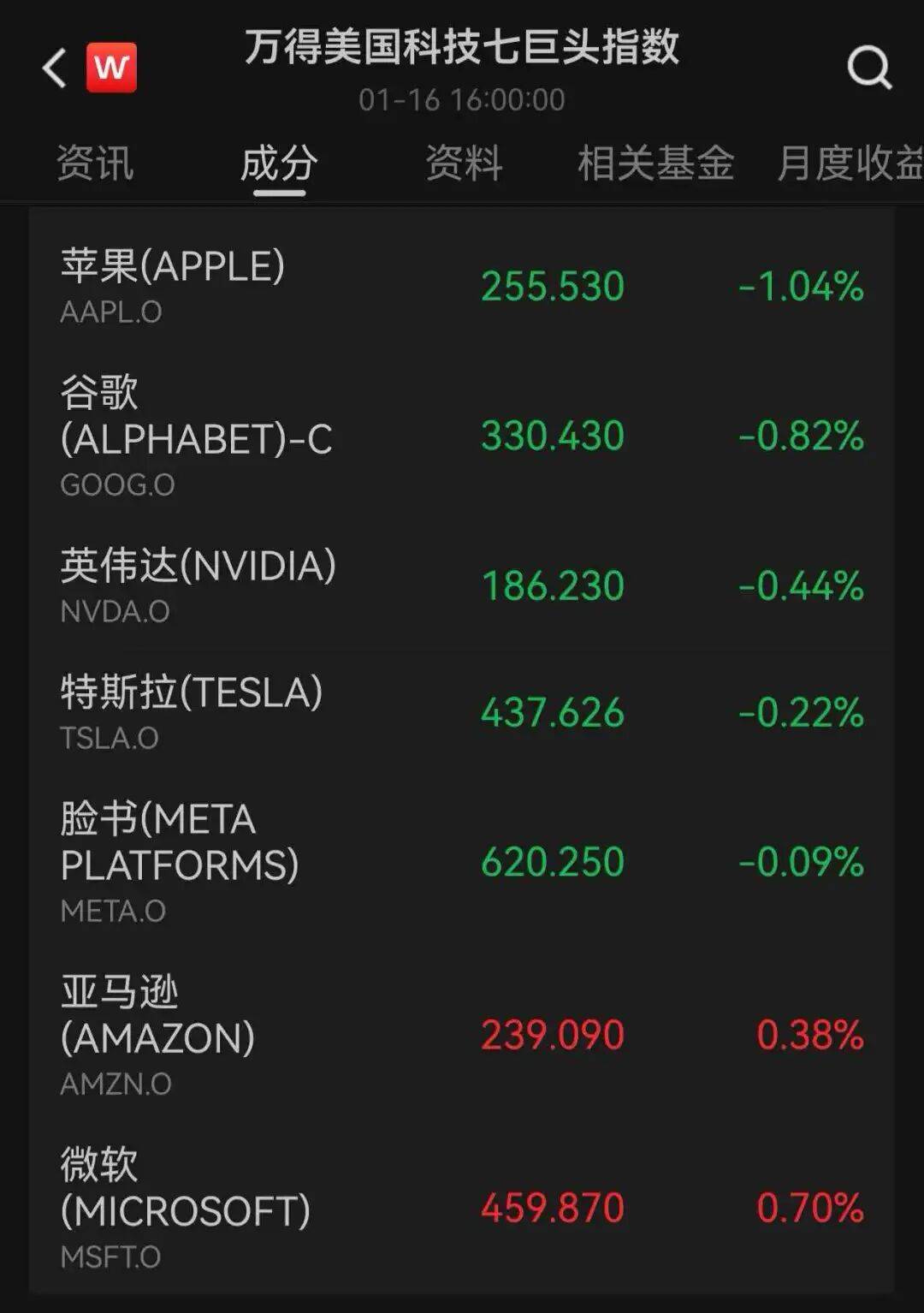View 英伟达(NVIDIA) stock details
Viewport: 924px width, 1313px height.
pyautogui.click(x=462, y=585)
